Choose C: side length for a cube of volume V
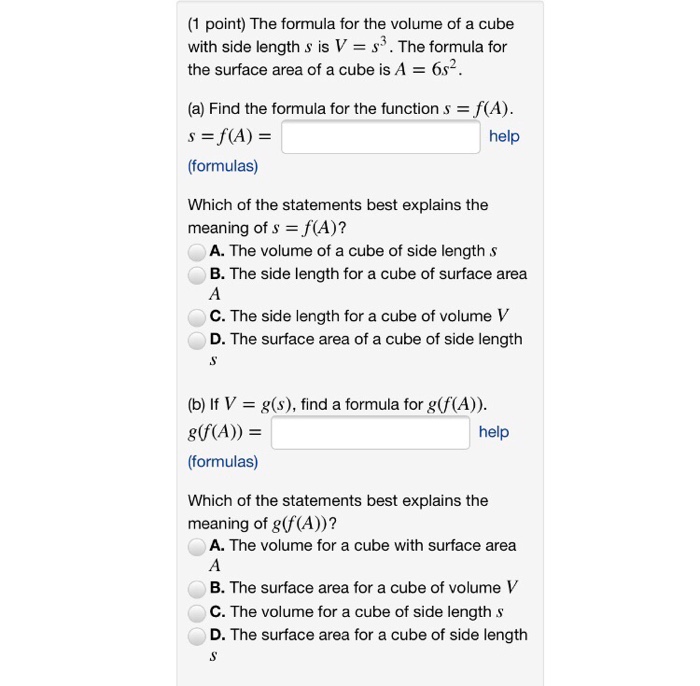The height and width of the screenshot is (686, 700). point(198,317)
